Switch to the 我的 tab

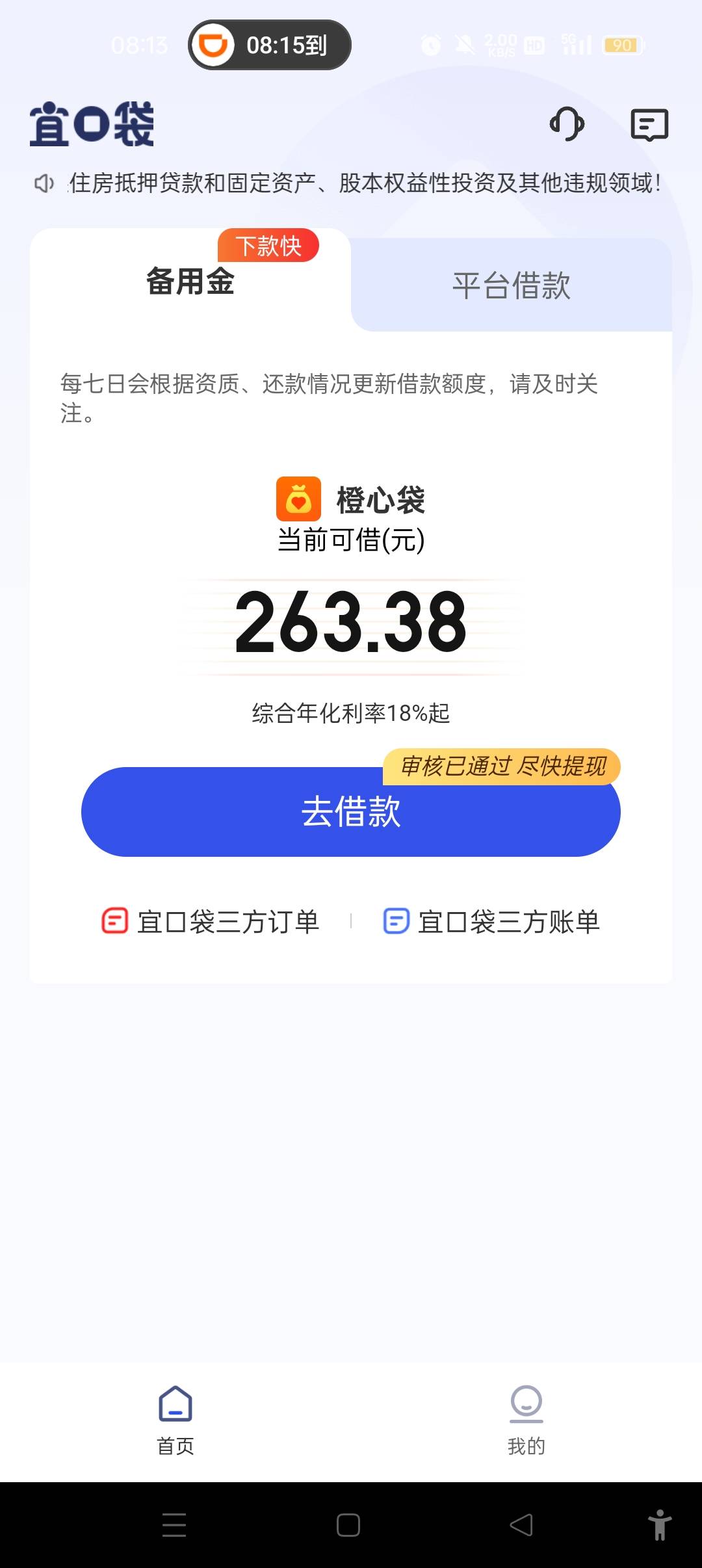pos(526,1421)
